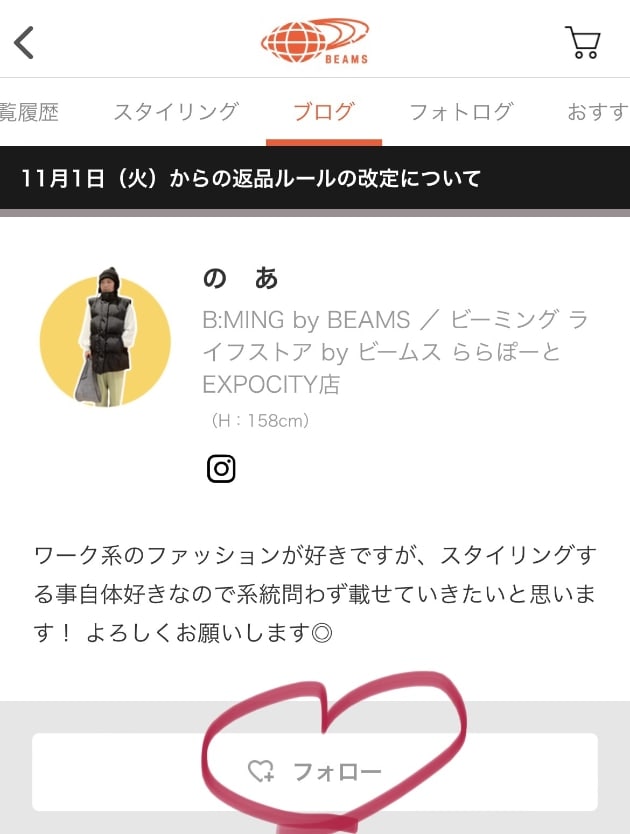Switch to the フォトログ tab
Screen dimensions: 630x834
coord(460,112)
